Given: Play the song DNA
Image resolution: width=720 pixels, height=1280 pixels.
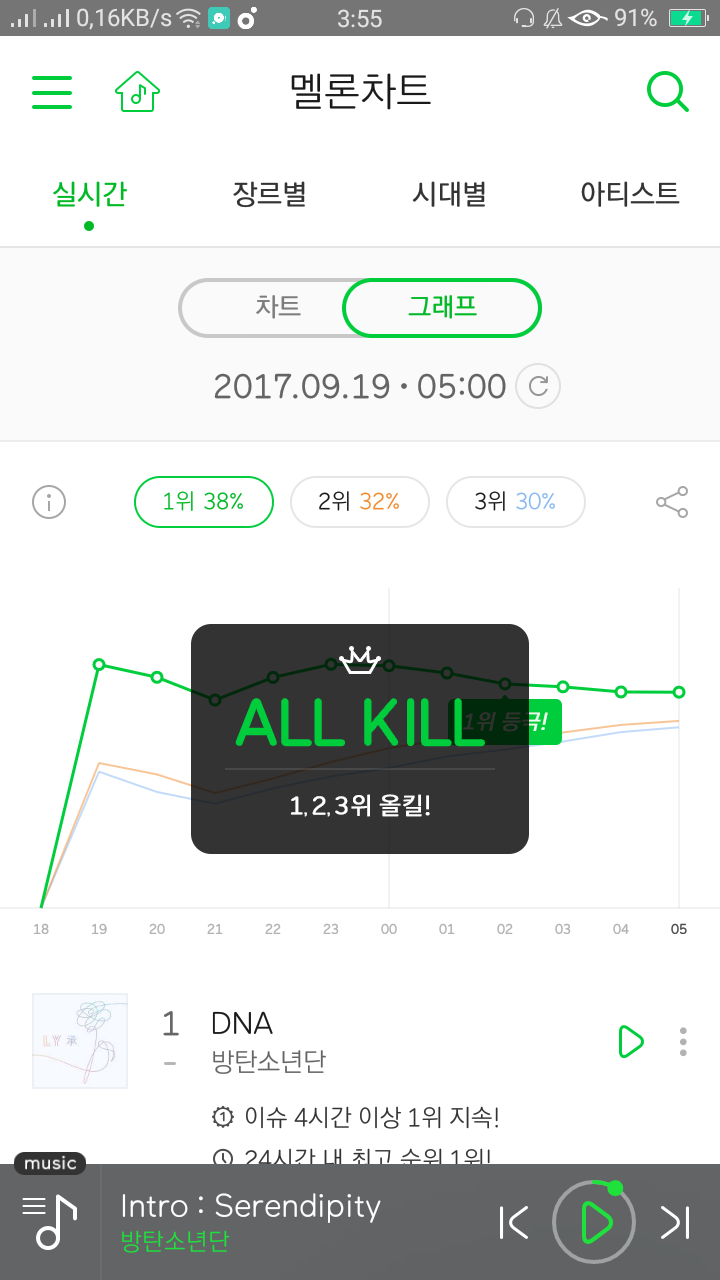Looking at the screenshot, I should [630, 1041].
